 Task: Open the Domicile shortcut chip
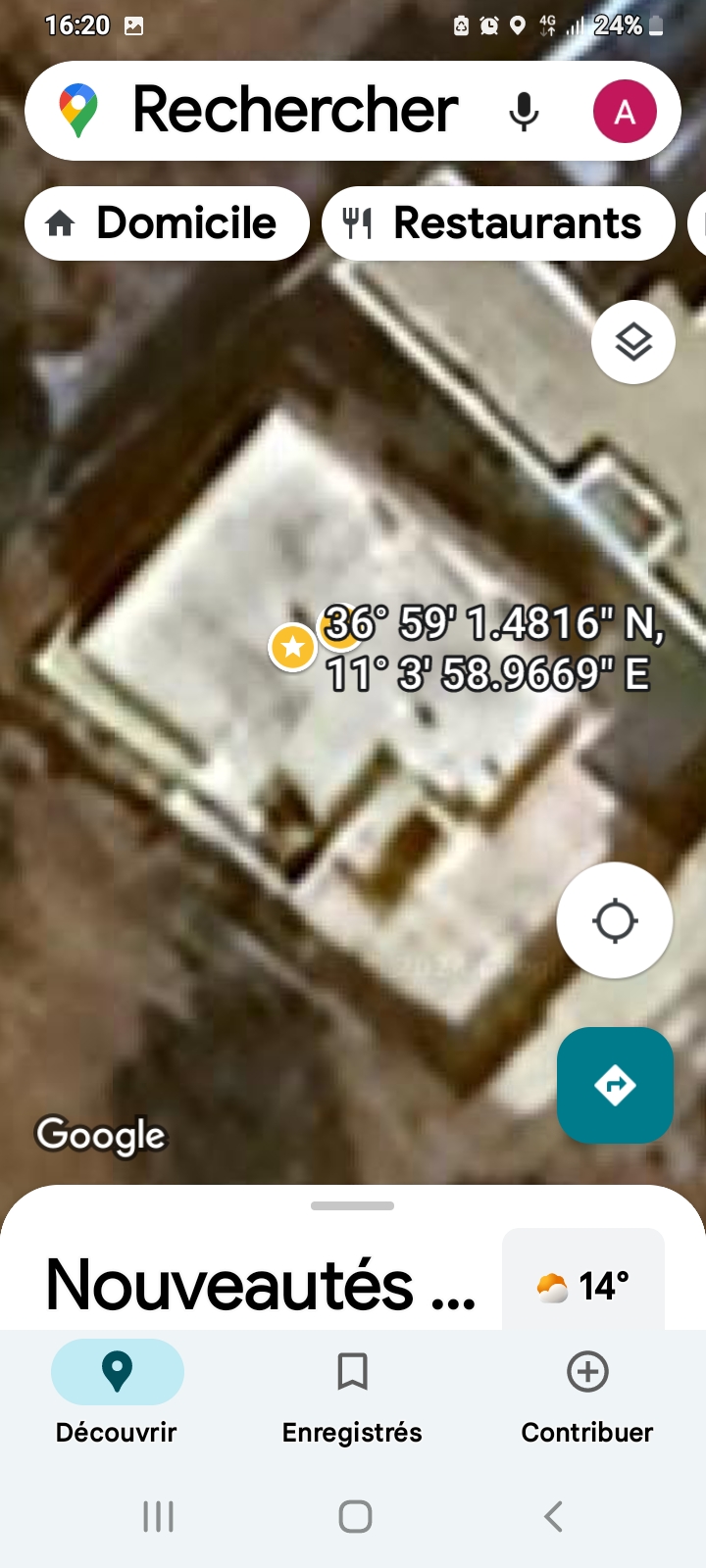(166, 222)
